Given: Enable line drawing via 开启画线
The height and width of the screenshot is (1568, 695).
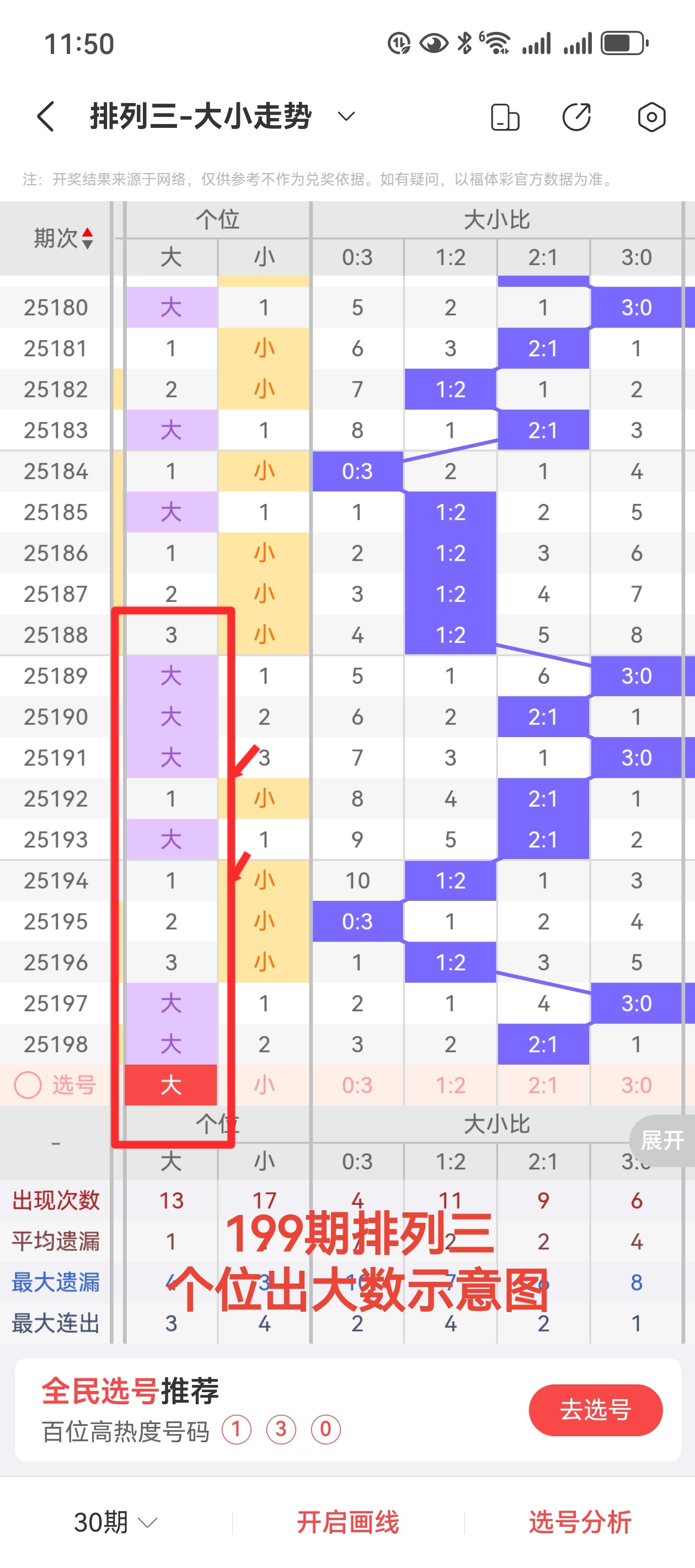Looking at the screenshot, I should pyautogui.click(x=348, y=1522).
